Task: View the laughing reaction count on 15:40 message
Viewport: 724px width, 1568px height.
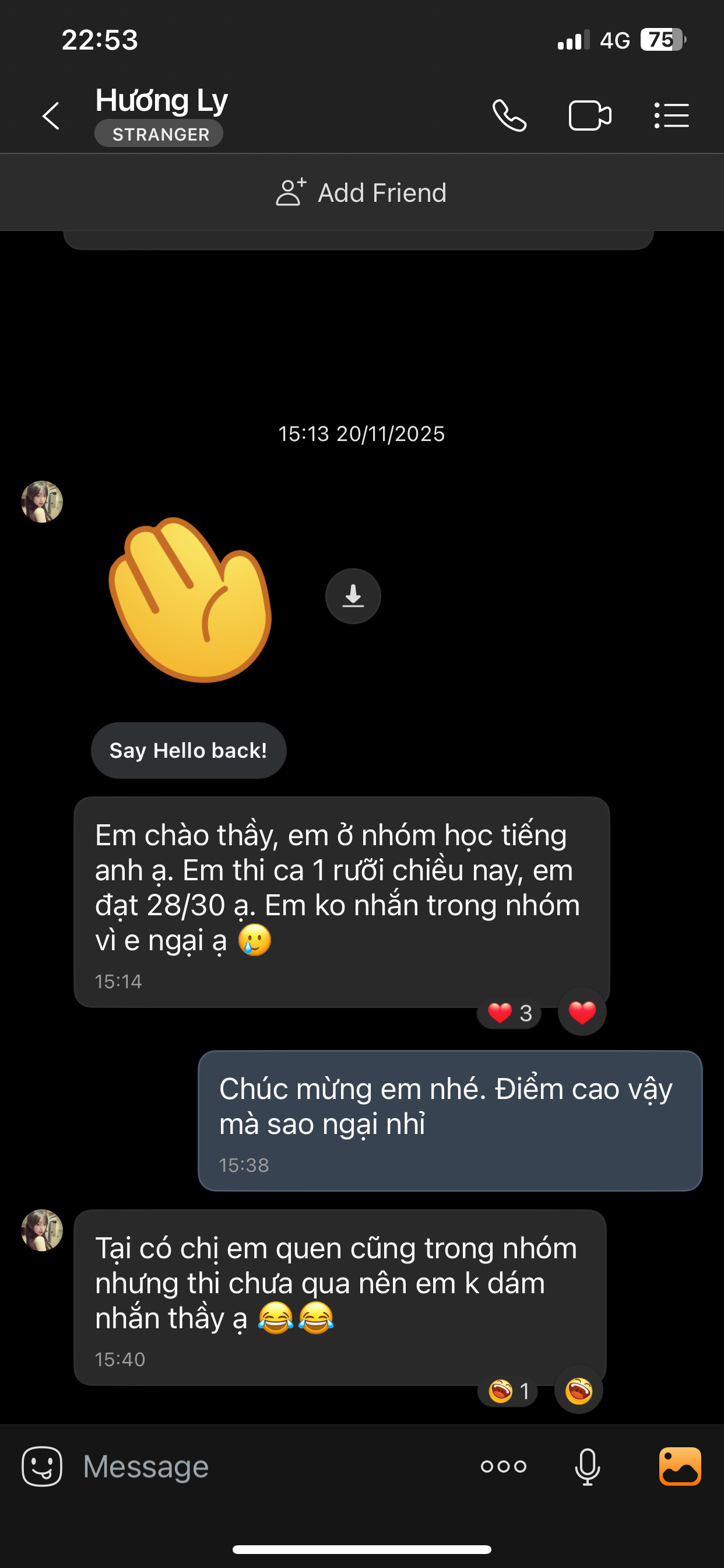Action: [508, 1391]
